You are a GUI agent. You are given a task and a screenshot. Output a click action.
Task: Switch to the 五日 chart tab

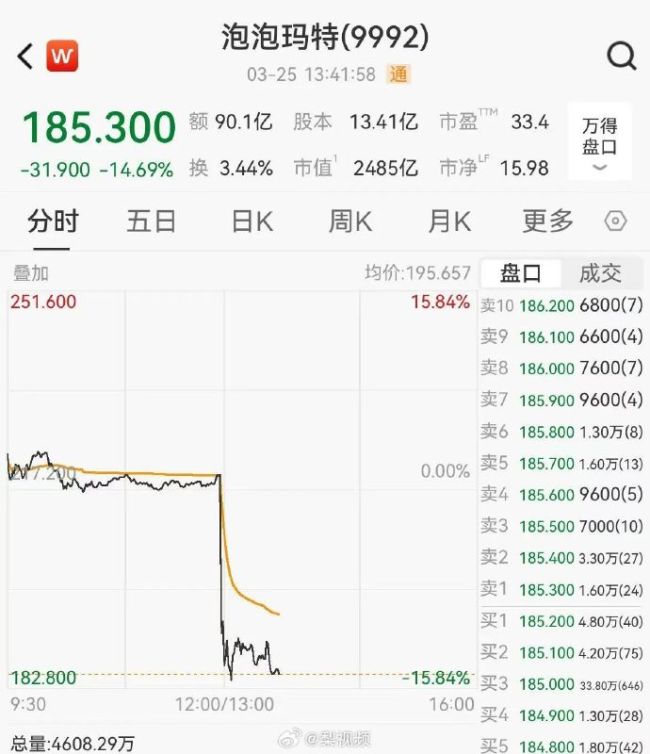151,220
